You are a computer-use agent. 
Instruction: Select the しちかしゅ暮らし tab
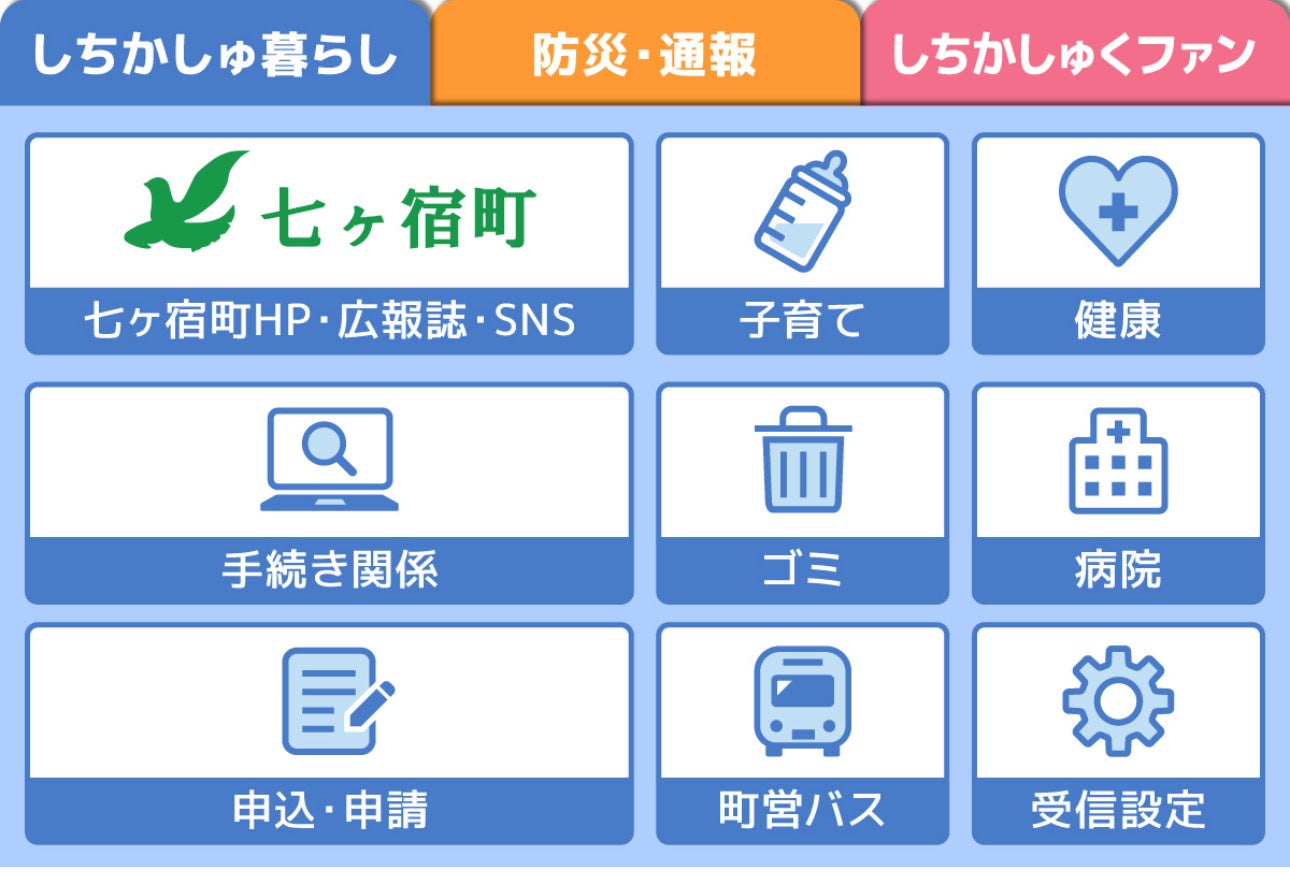[215, 52]
